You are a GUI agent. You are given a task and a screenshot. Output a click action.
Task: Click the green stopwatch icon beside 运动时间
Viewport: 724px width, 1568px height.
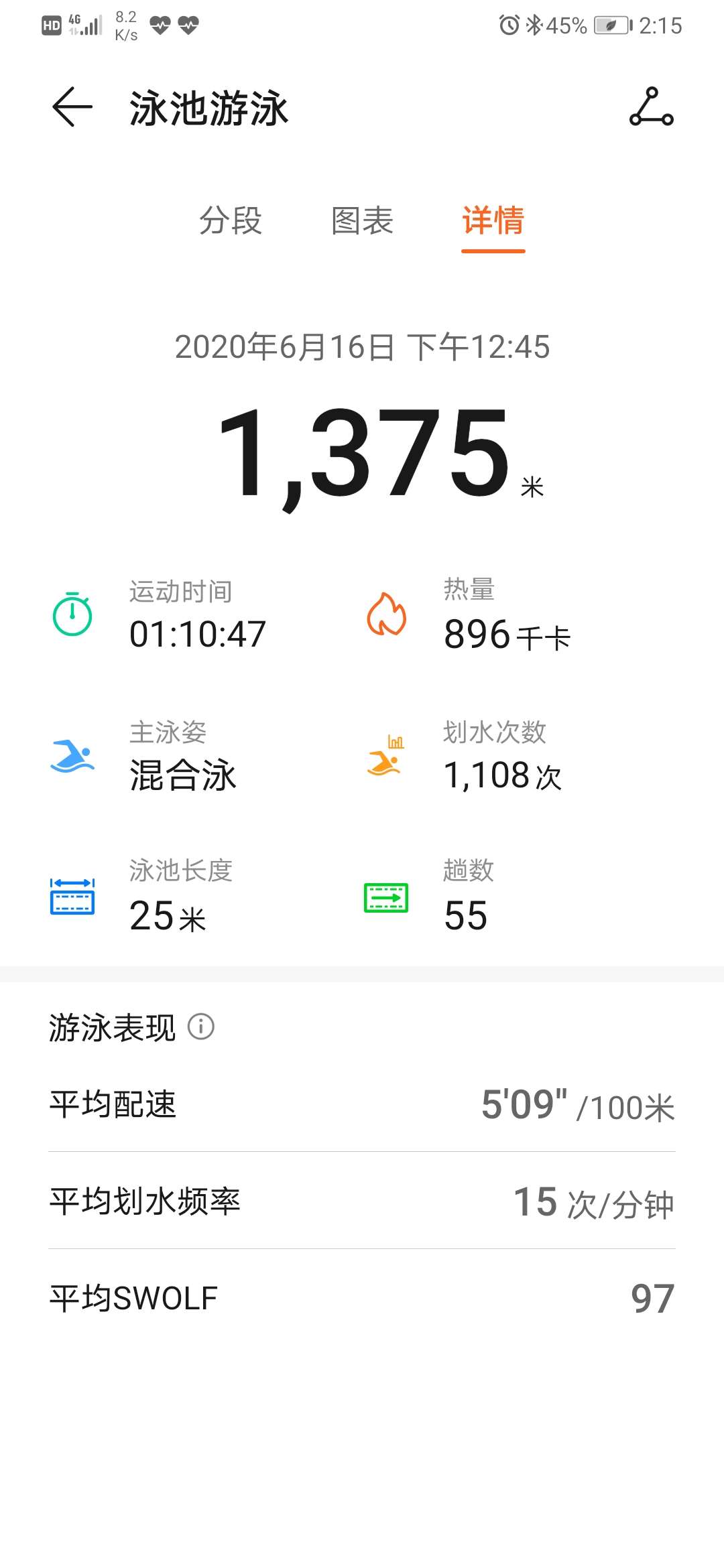(x=72, y=615)
